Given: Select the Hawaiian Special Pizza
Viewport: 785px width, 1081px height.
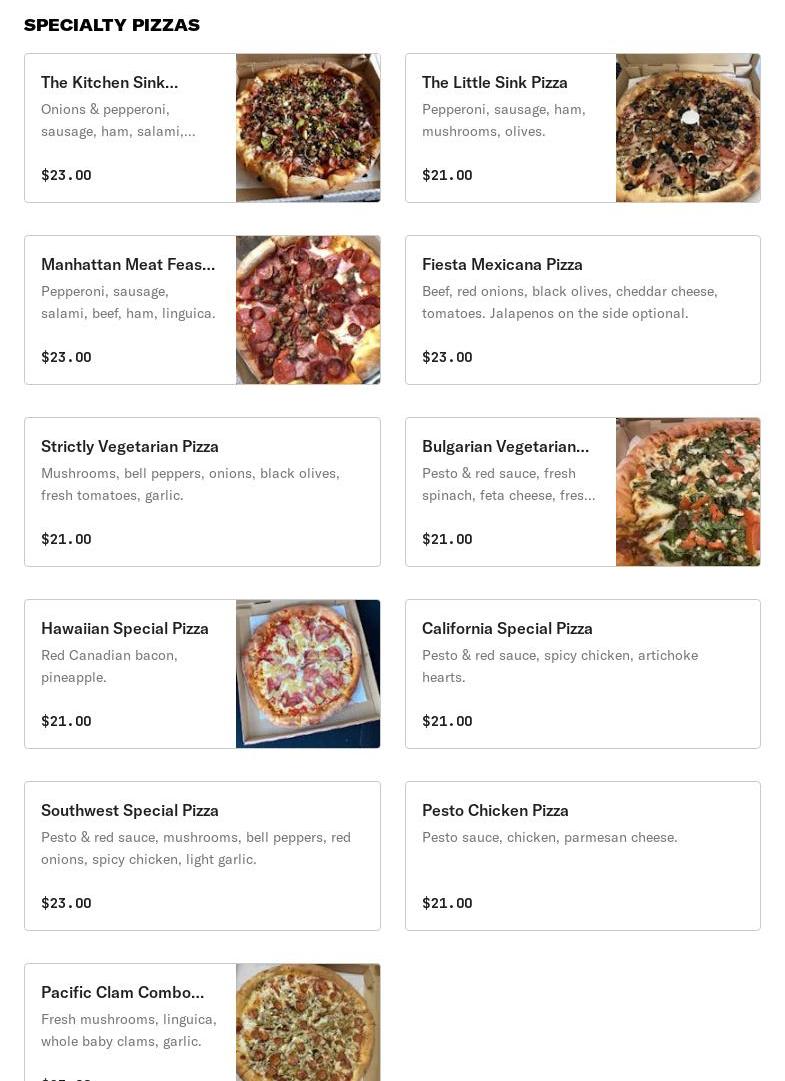Looking at the screenshot, I should (x=202, y=674).
